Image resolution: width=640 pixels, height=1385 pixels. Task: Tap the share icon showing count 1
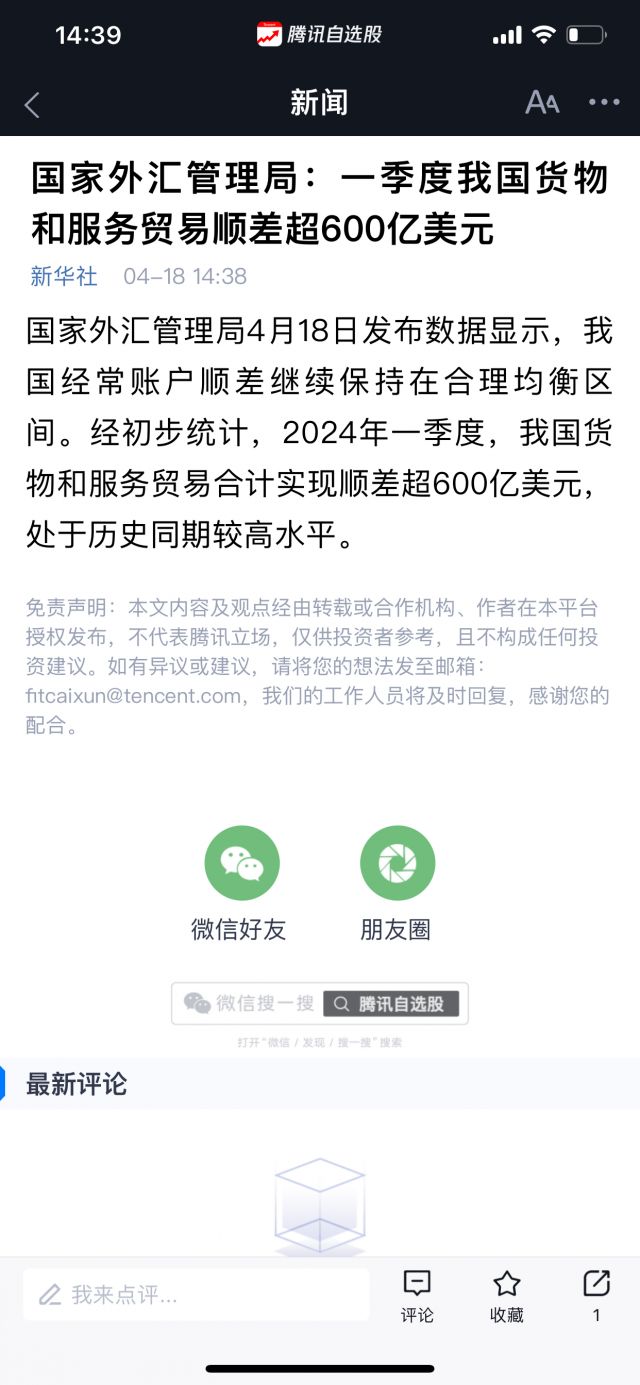tap(596, 1296)
